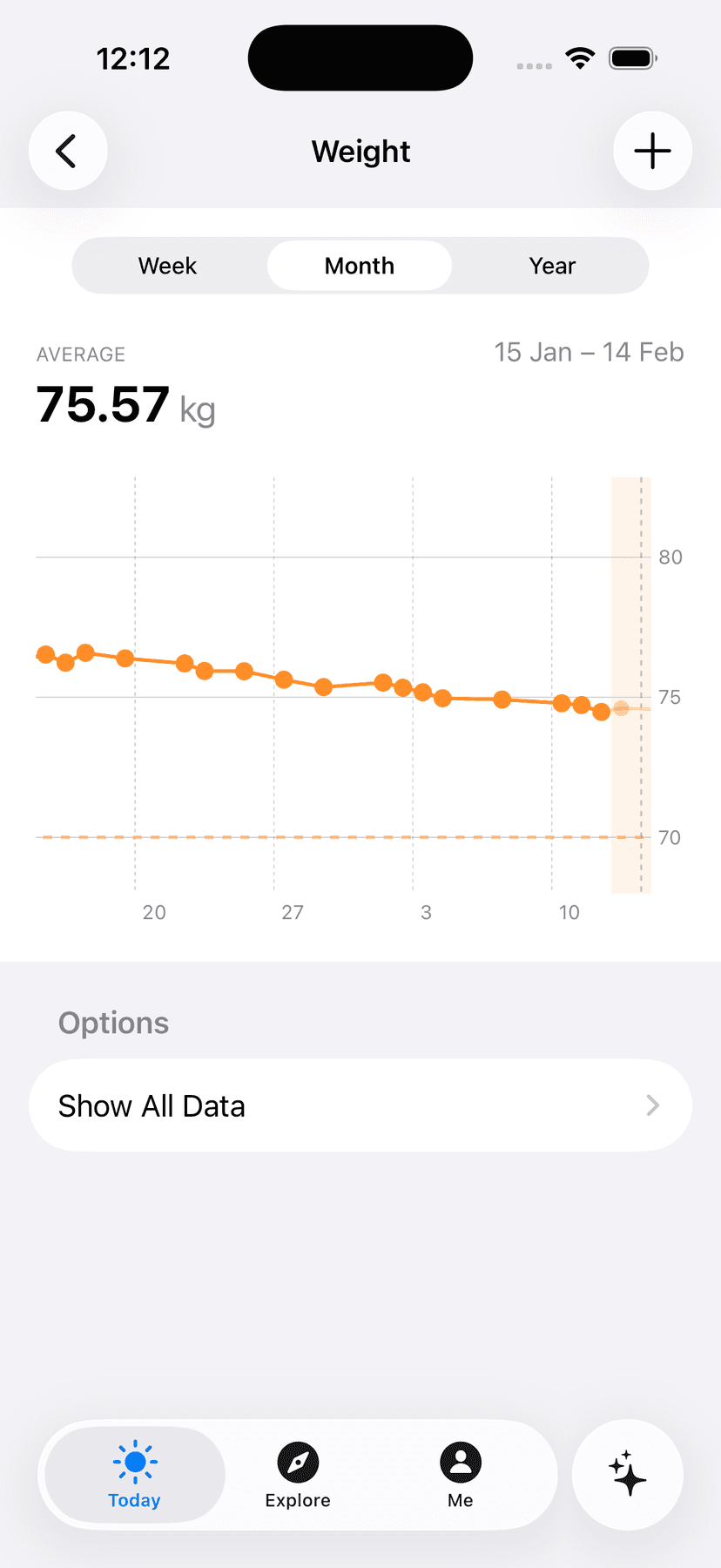Select the Today tab label

(133, 1500)
